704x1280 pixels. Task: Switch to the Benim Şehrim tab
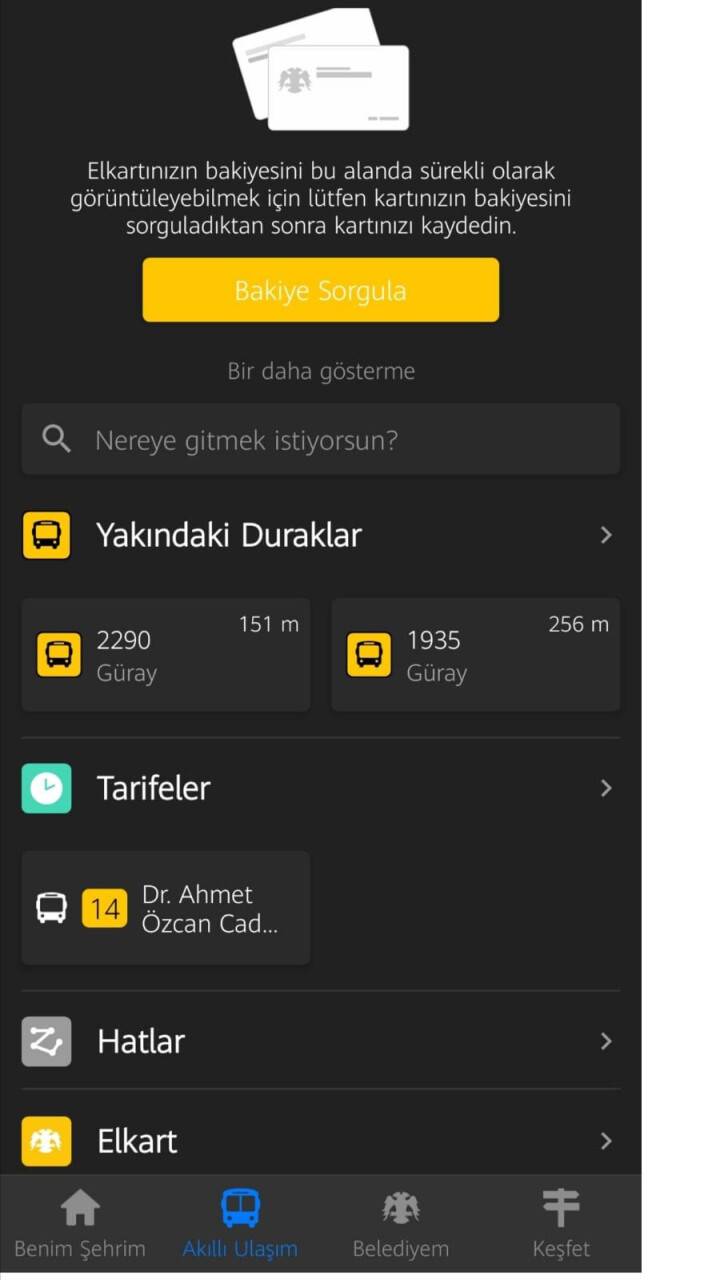point(80,1222)
